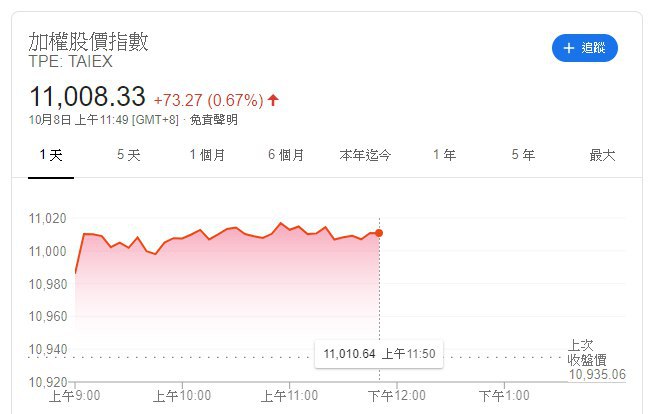Open the 1 年 chart range

(444, 155)
